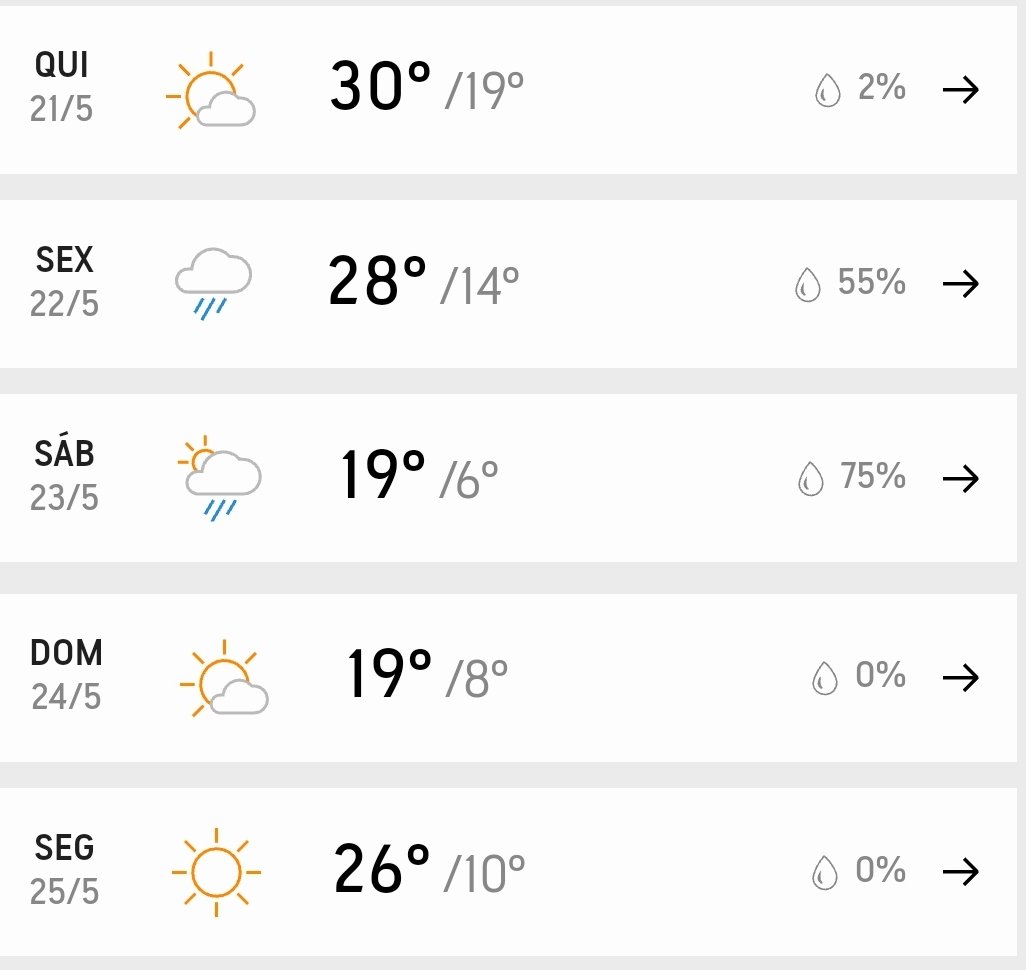
Task: Open the SEG 25/5 daily forecast
Action: click(x=960, y=872)
